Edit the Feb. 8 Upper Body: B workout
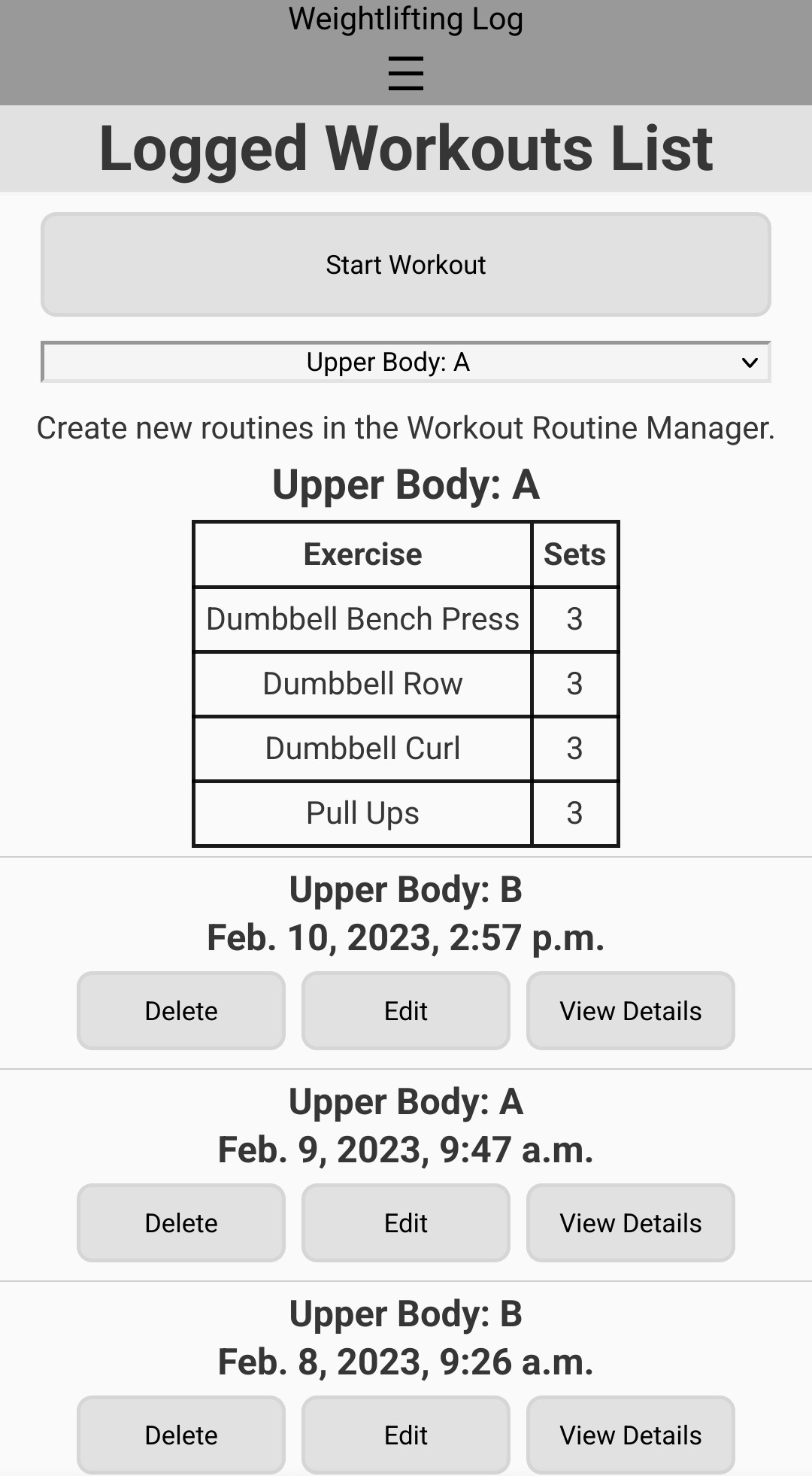The width and height of the screenshot is (812, 1476). (x=405, y=1435)
